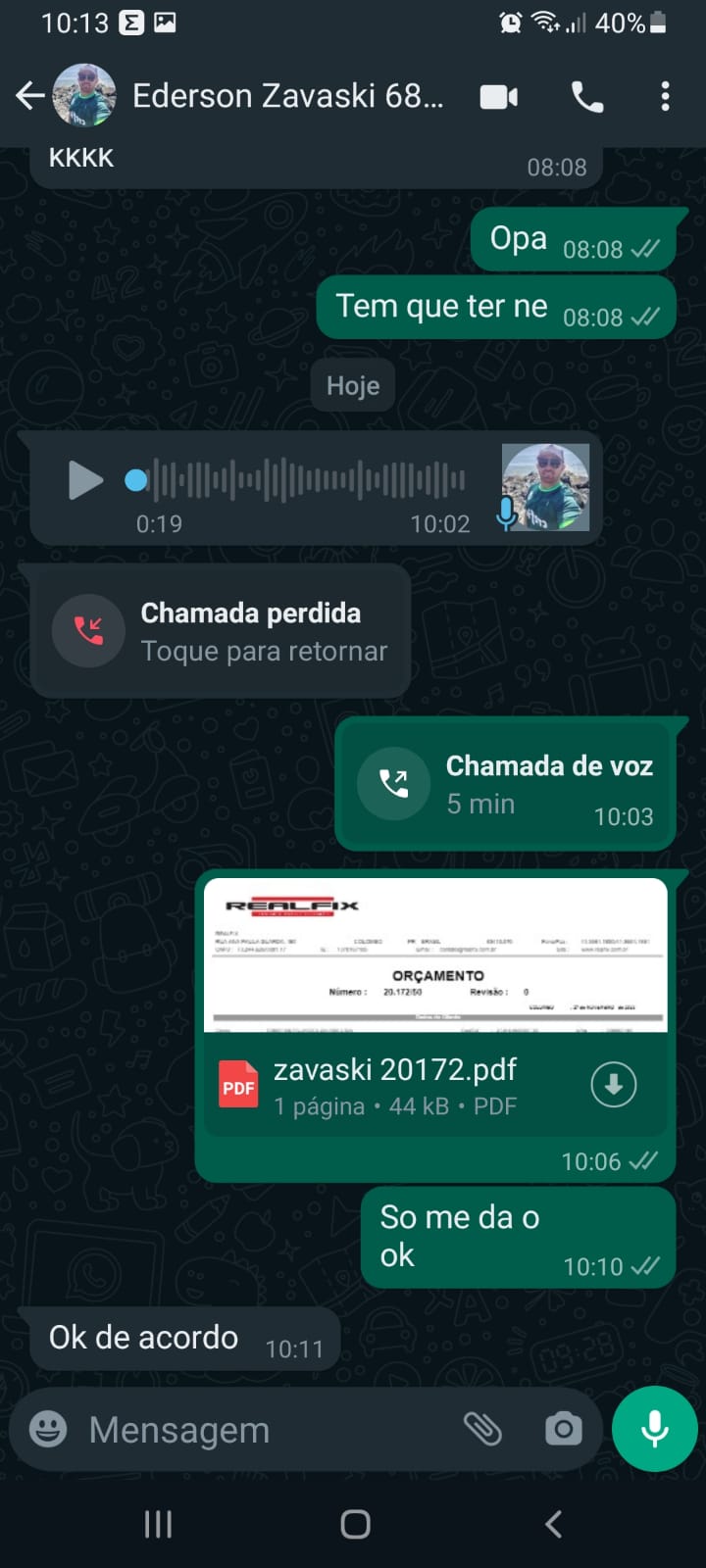The width and height of the screenshot is (706, 1568).
Task: Play the 0:19 voice message
Action: tap(85, 480)
